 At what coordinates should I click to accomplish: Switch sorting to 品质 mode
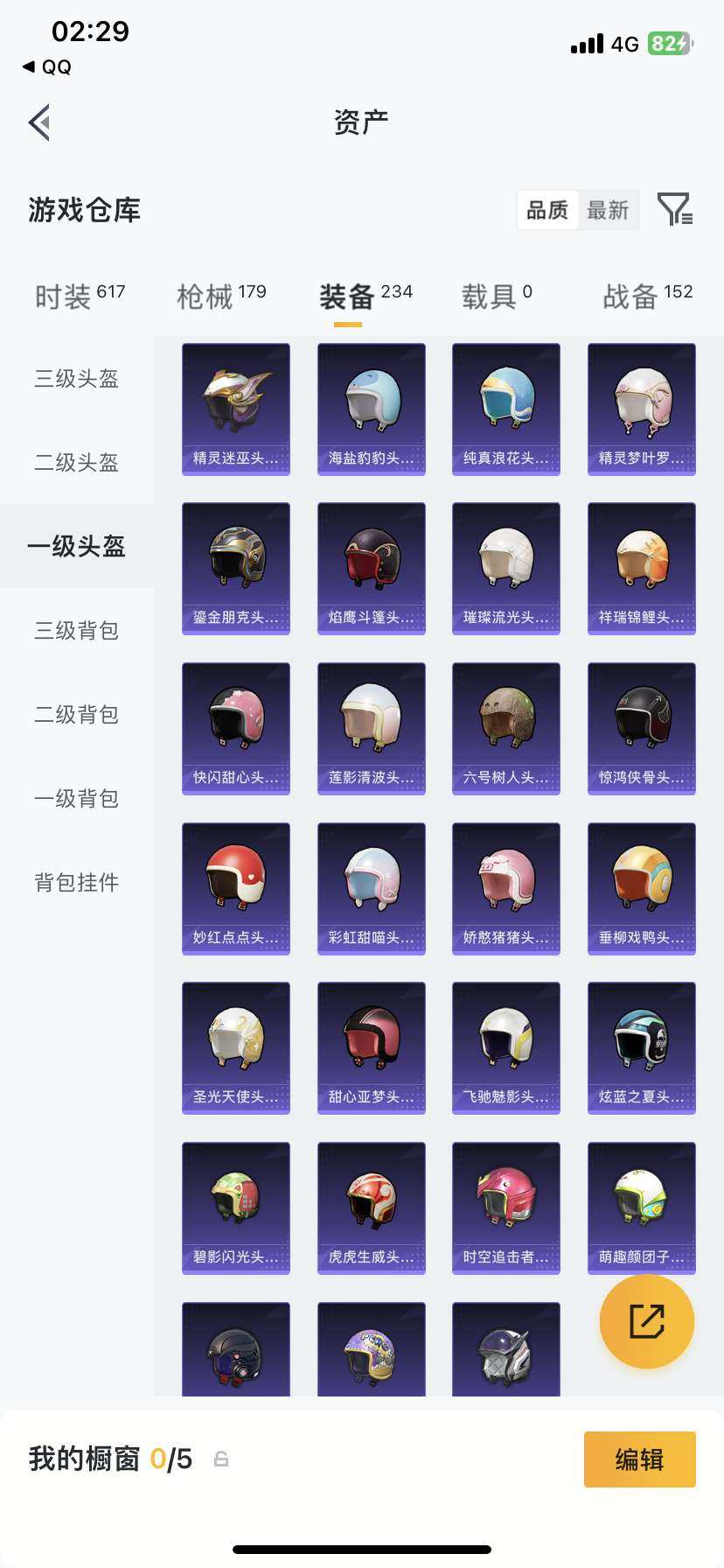pyautogui.click(x=547, y=210)
